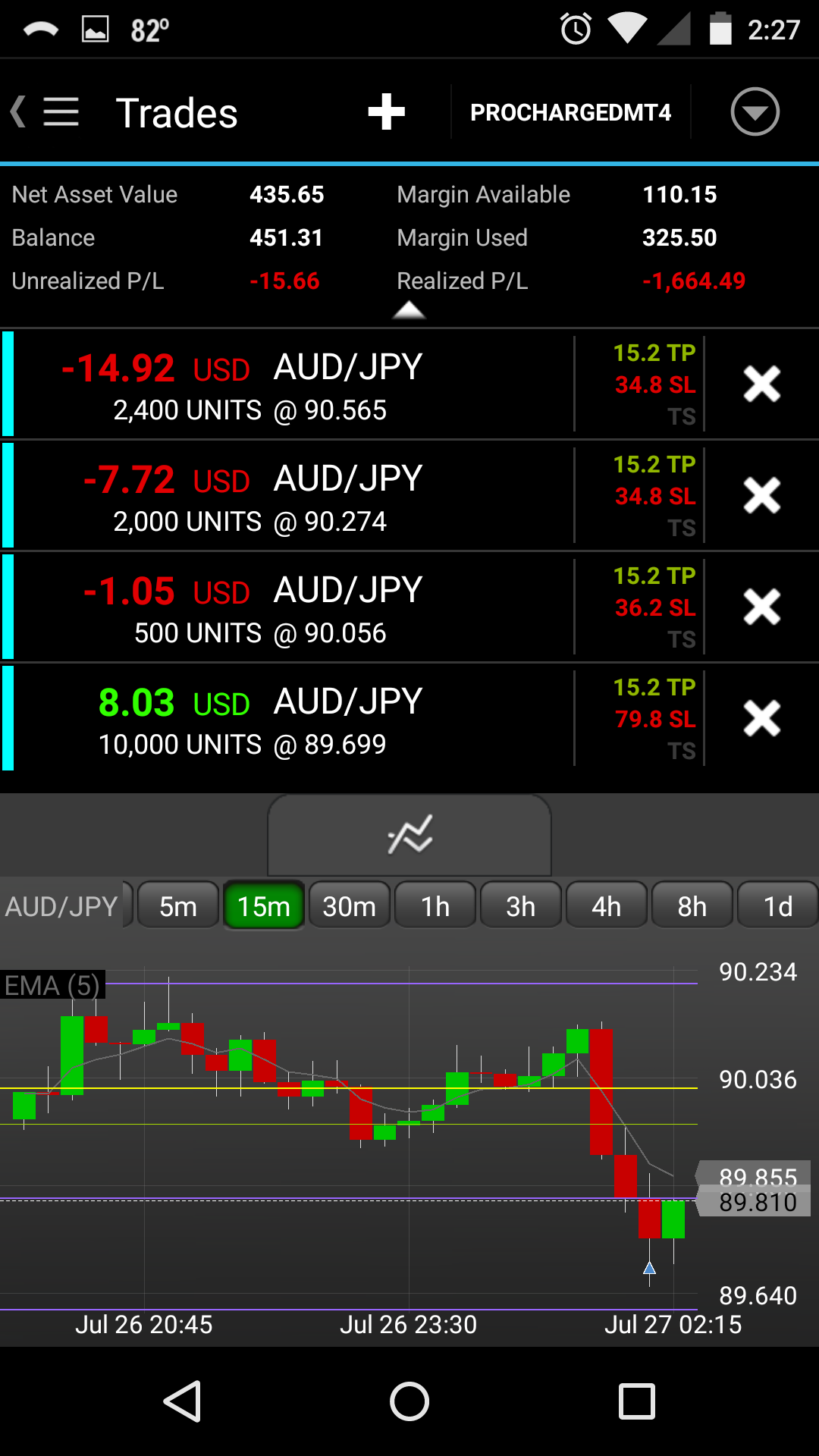Select the 30m chart interval
Screen dimensions: 819x1456
pos(350,905)
